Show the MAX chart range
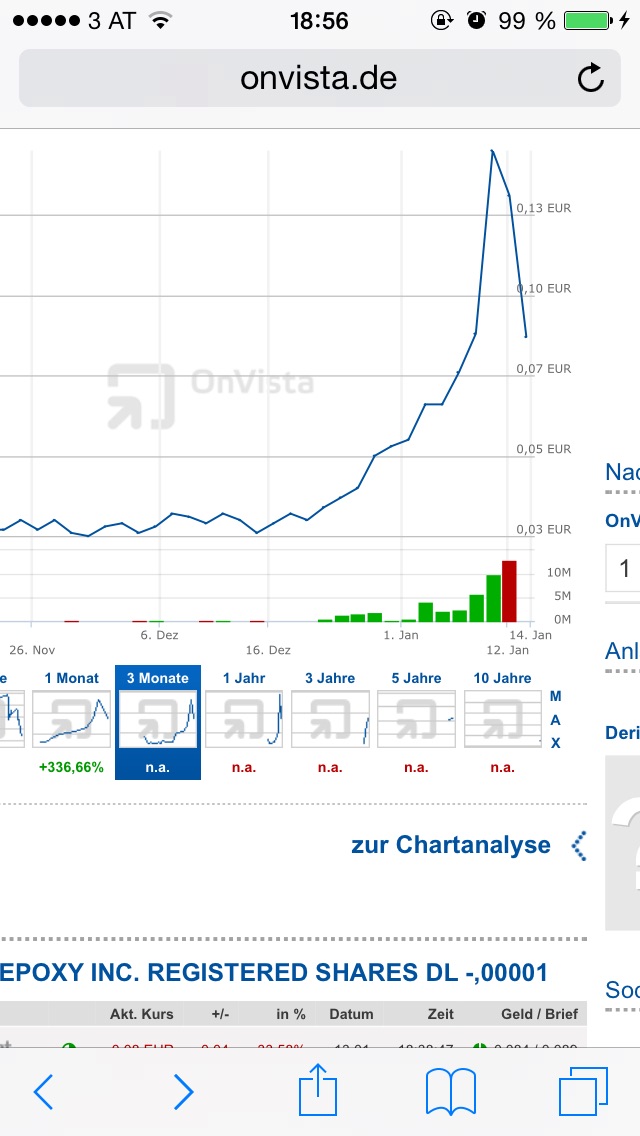Screen dimensions: 640x1136 (556, 720)
